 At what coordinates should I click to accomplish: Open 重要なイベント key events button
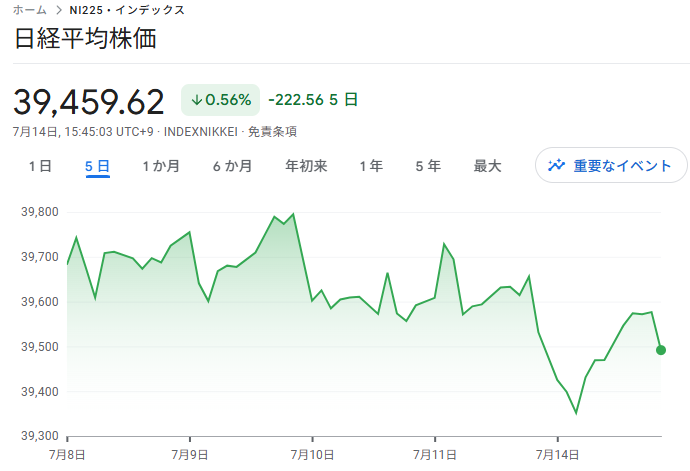point(611,165)
